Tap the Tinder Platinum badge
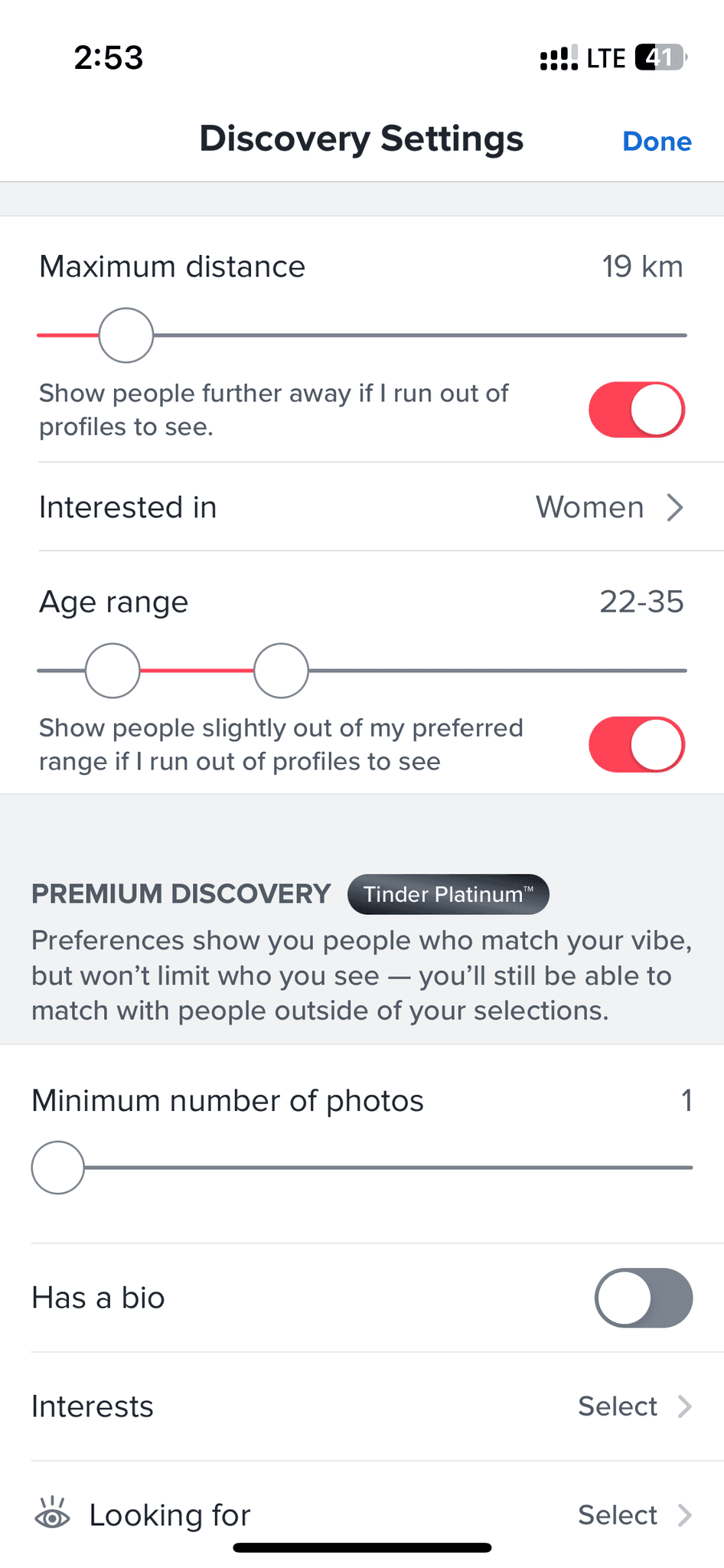724x1568 pixels. (x=448, y=893)
